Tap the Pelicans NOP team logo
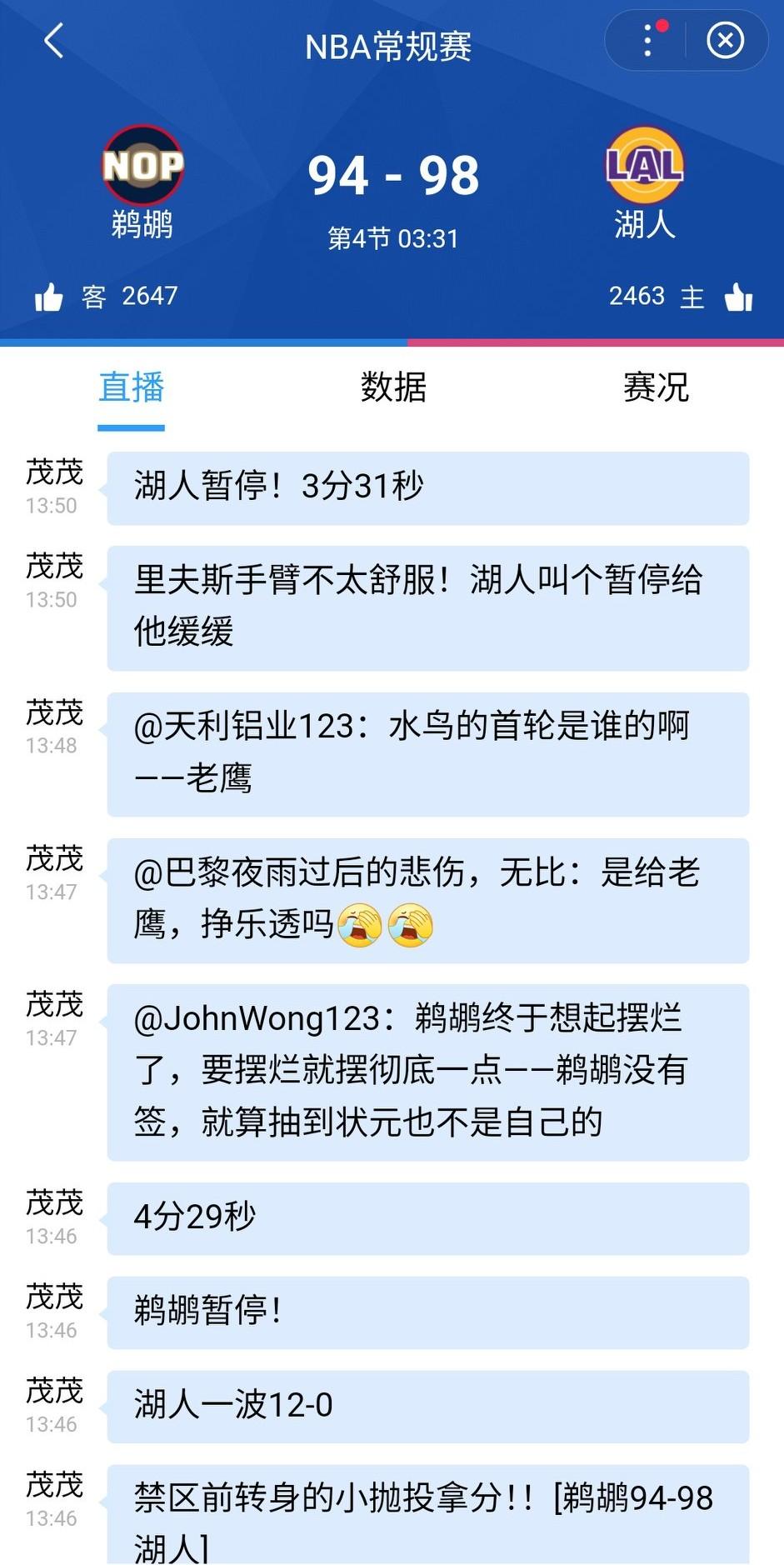 pos(142,165)
